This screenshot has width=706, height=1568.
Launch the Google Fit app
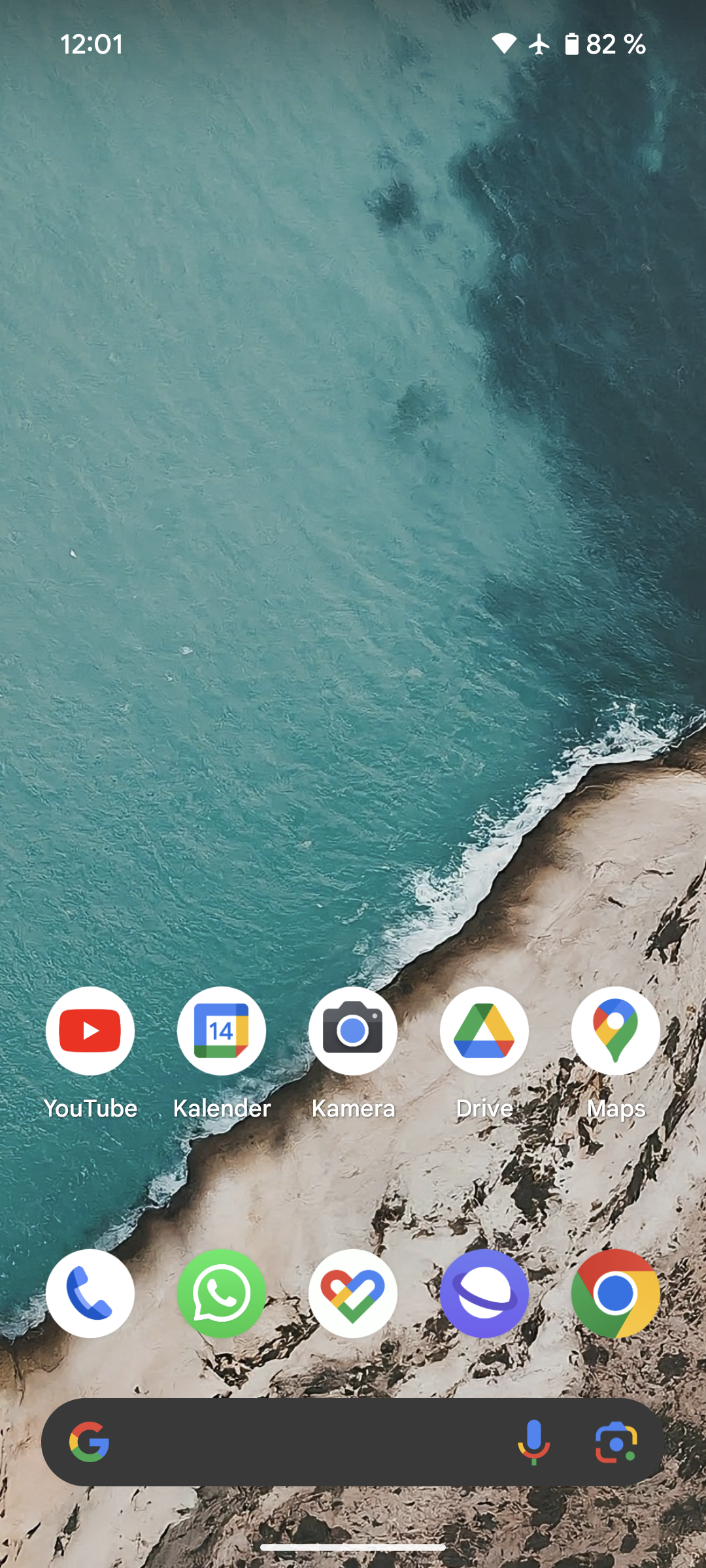[x=353, y=1294]
